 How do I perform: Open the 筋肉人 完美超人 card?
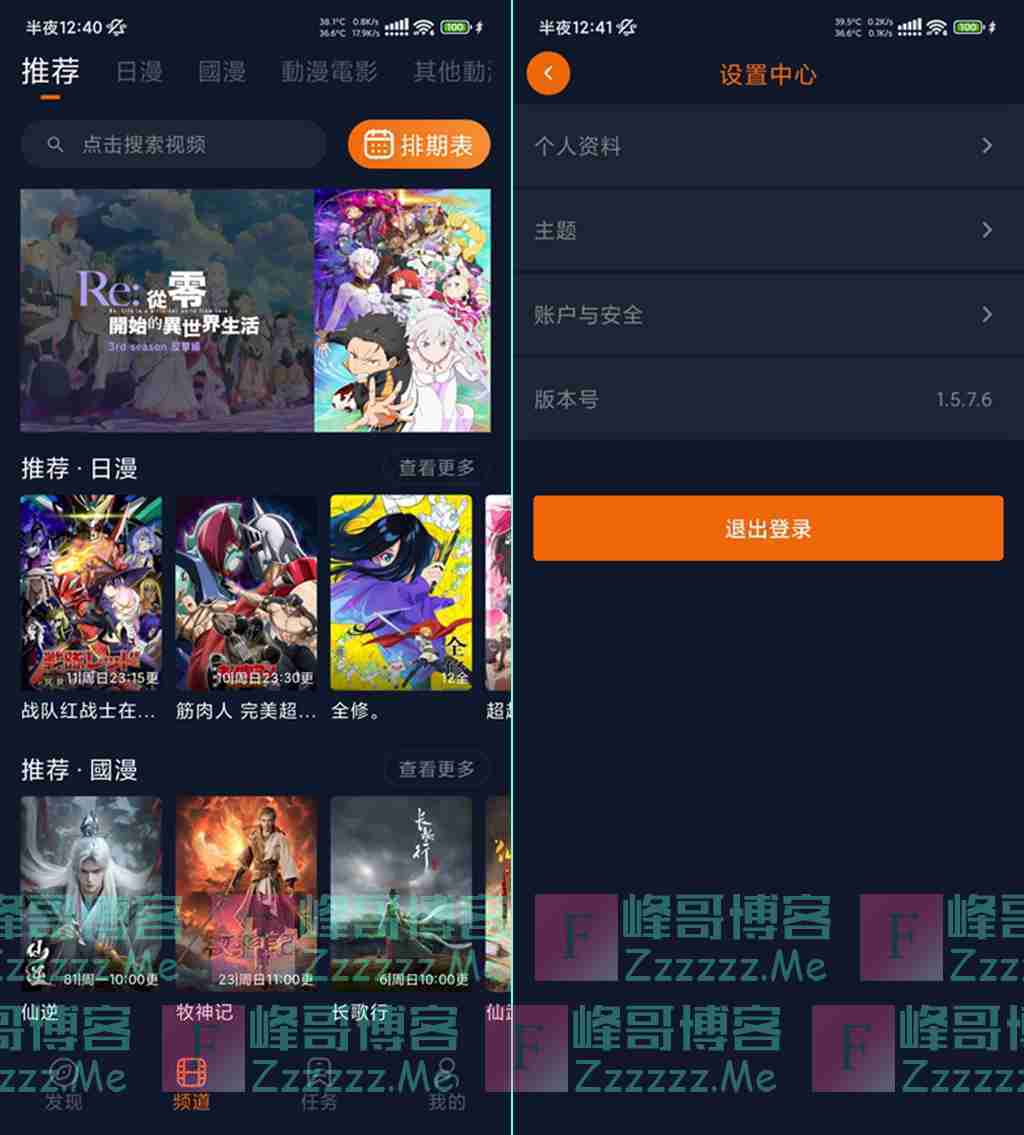point(246,593)
